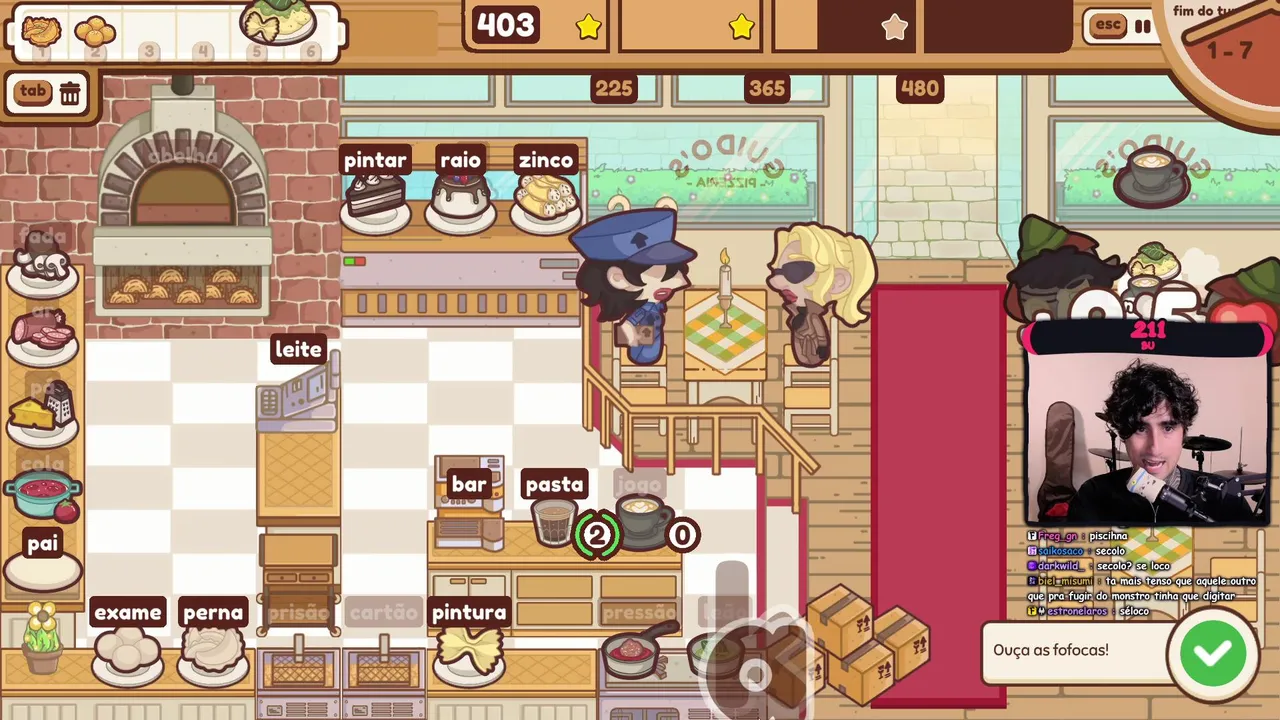Select the chocolate cake slice labeled pintar
Screen dimensions: 1280x720
[375, 195]
